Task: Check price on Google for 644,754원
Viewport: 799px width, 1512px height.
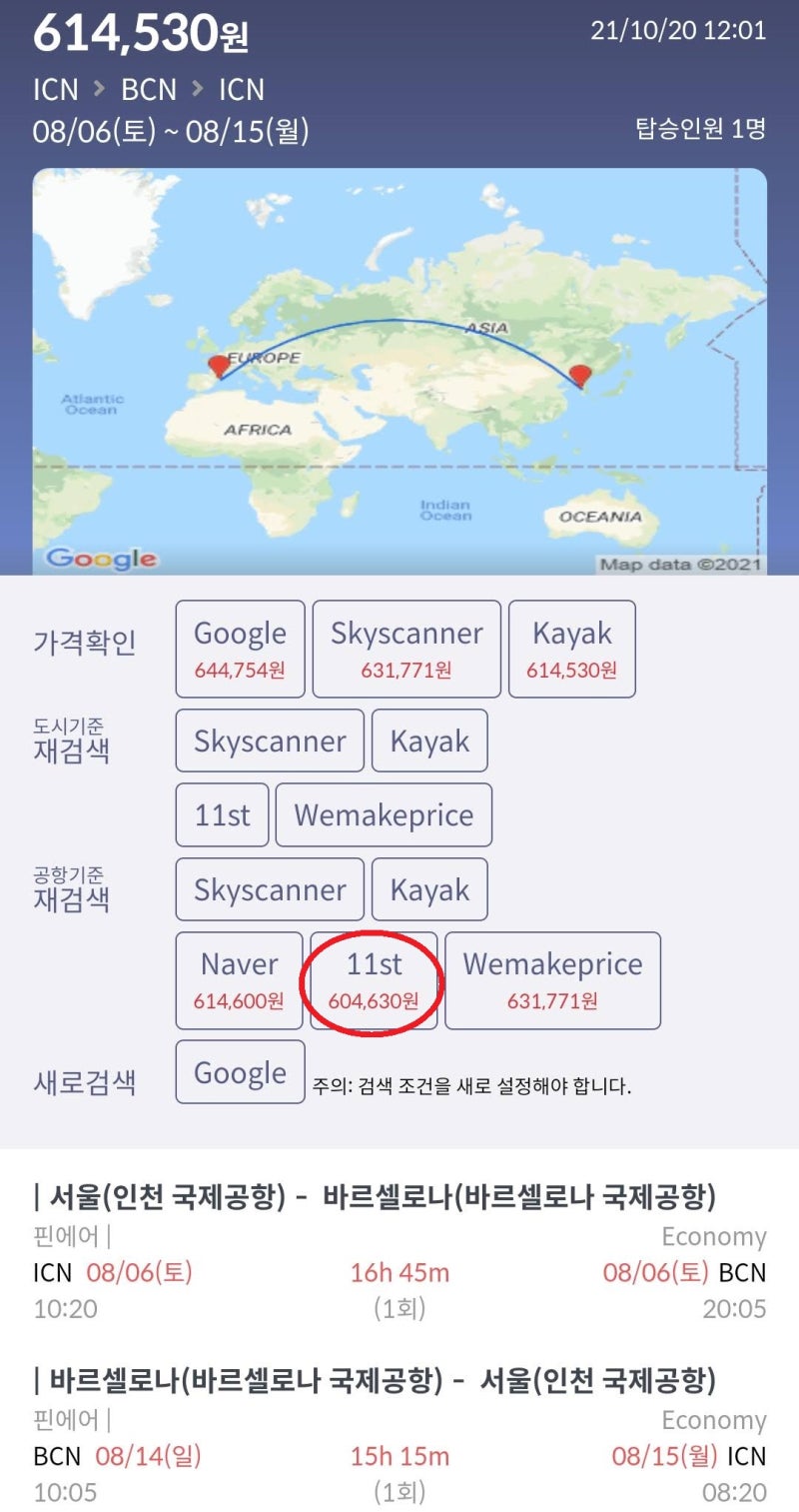Action: click(x=240, y=649)
